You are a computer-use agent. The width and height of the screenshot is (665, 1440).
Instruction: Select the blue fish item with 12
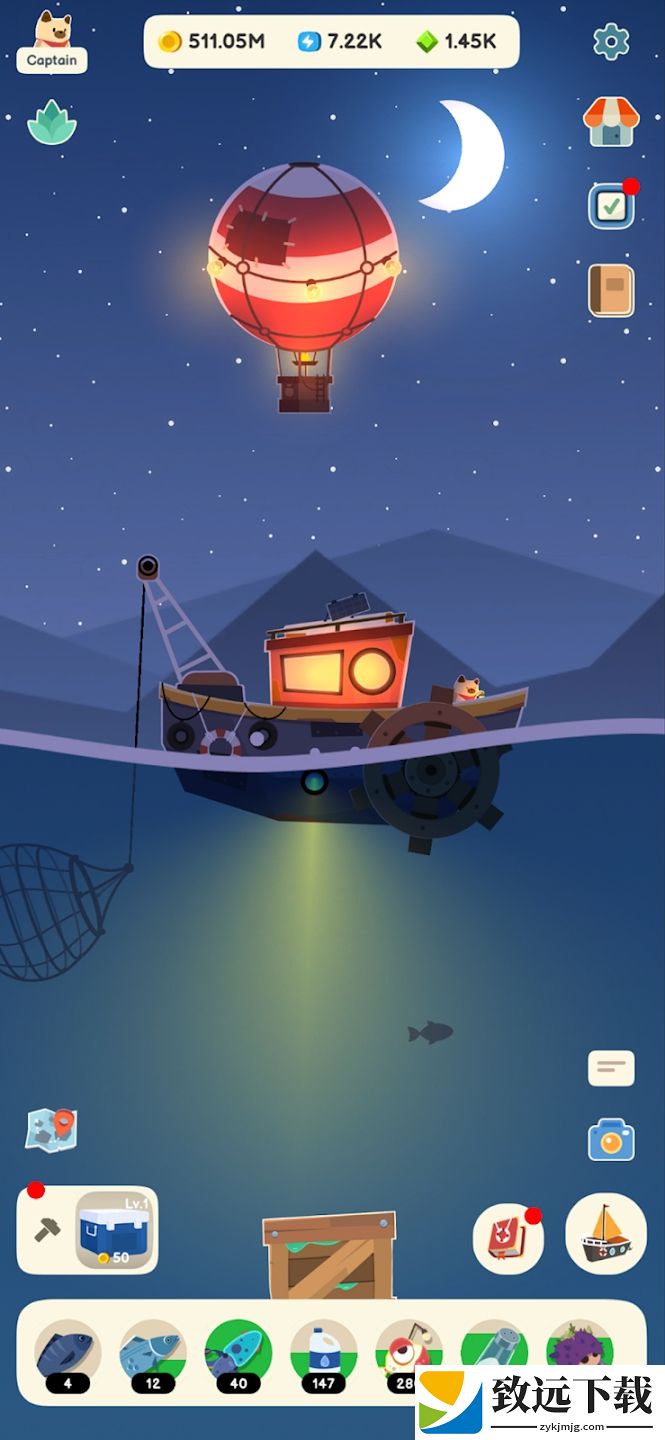tap(152, 1355)
